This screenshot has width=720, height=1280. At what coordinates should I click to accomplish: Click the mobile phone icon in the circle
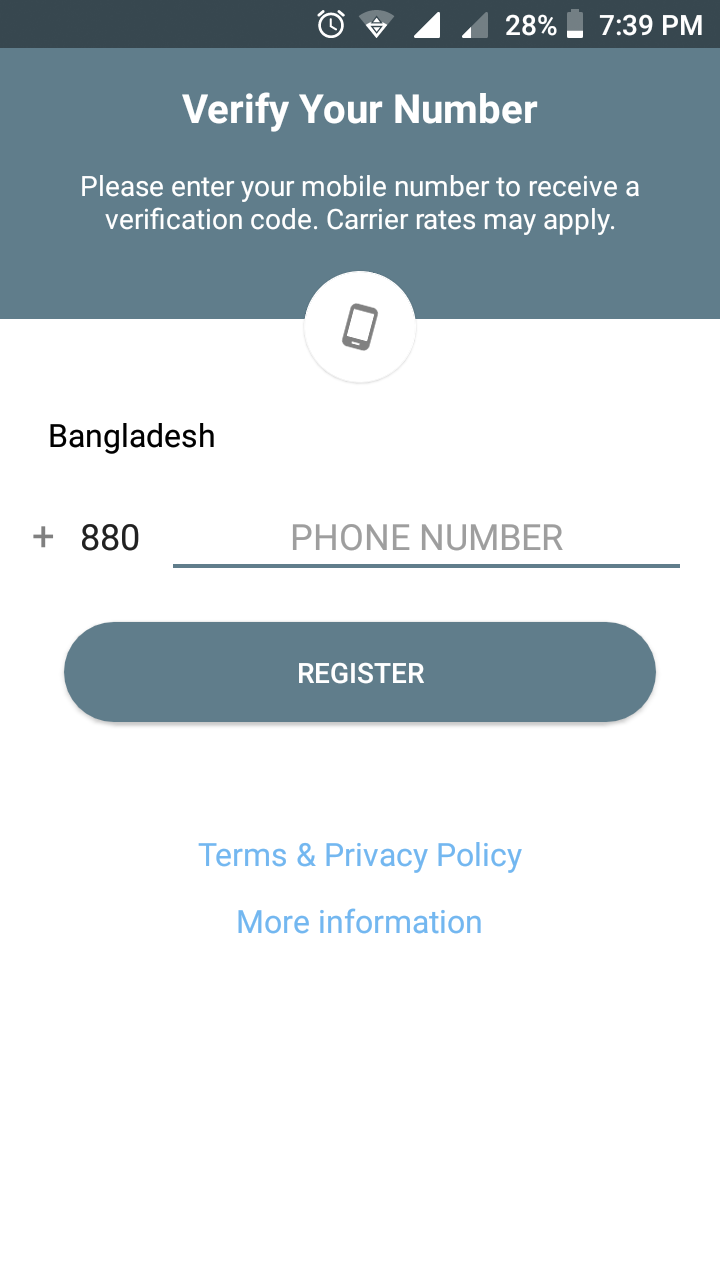point(360,327)
